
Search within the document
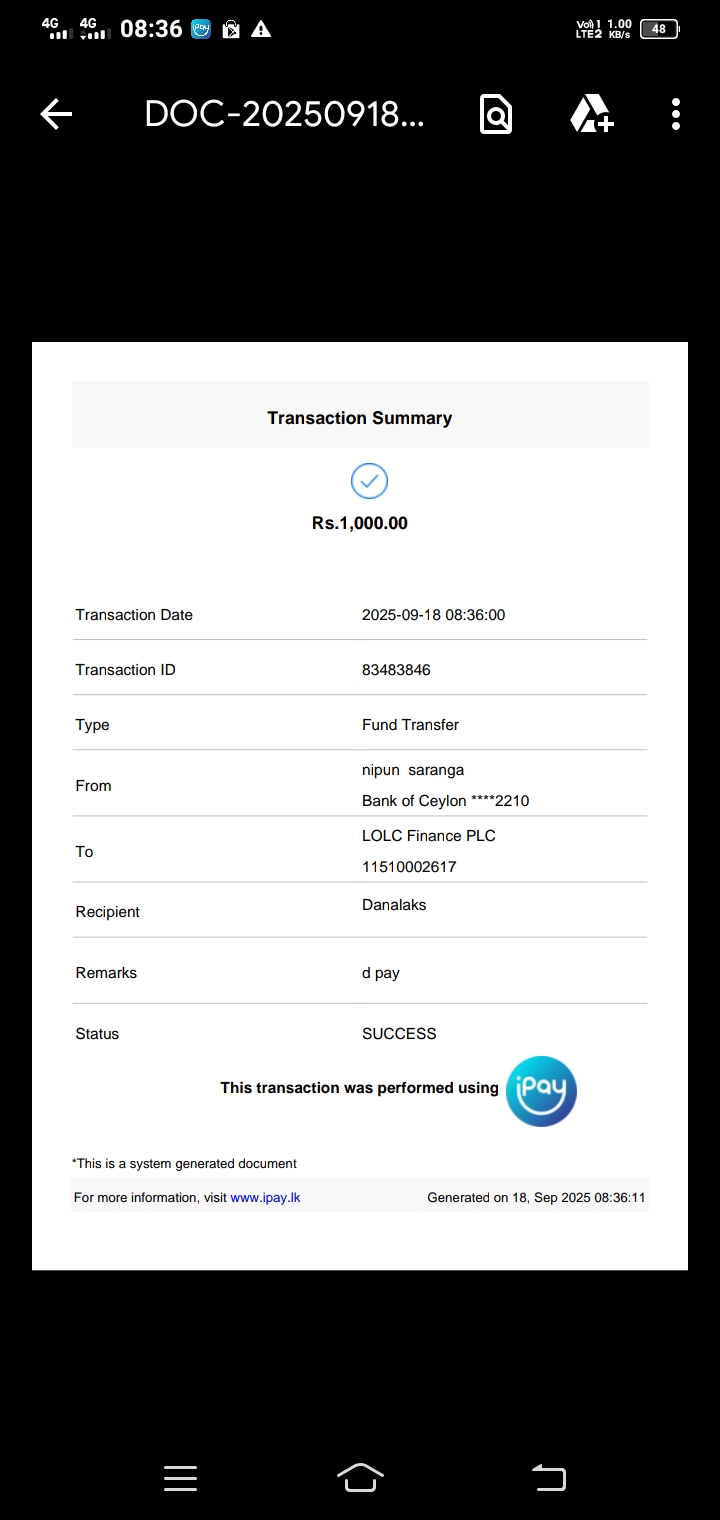tap(496, 114)
